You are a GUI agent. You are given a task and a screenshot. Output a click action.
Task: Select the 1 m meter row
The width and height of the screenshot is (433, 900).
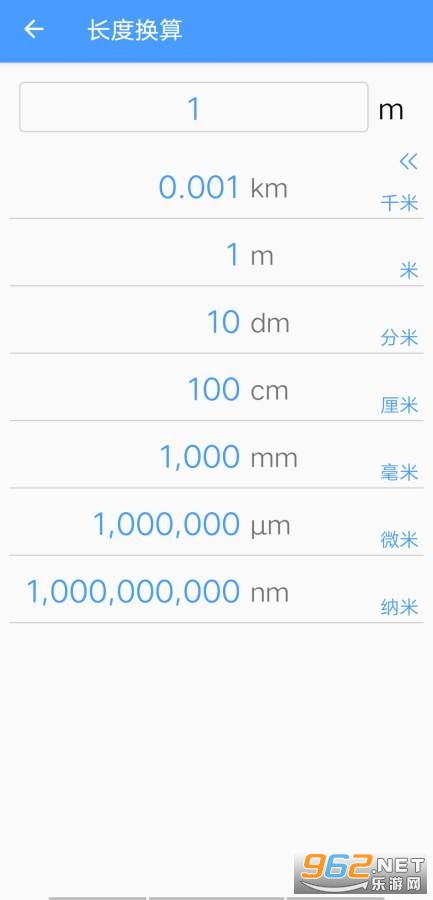(216, 253)
